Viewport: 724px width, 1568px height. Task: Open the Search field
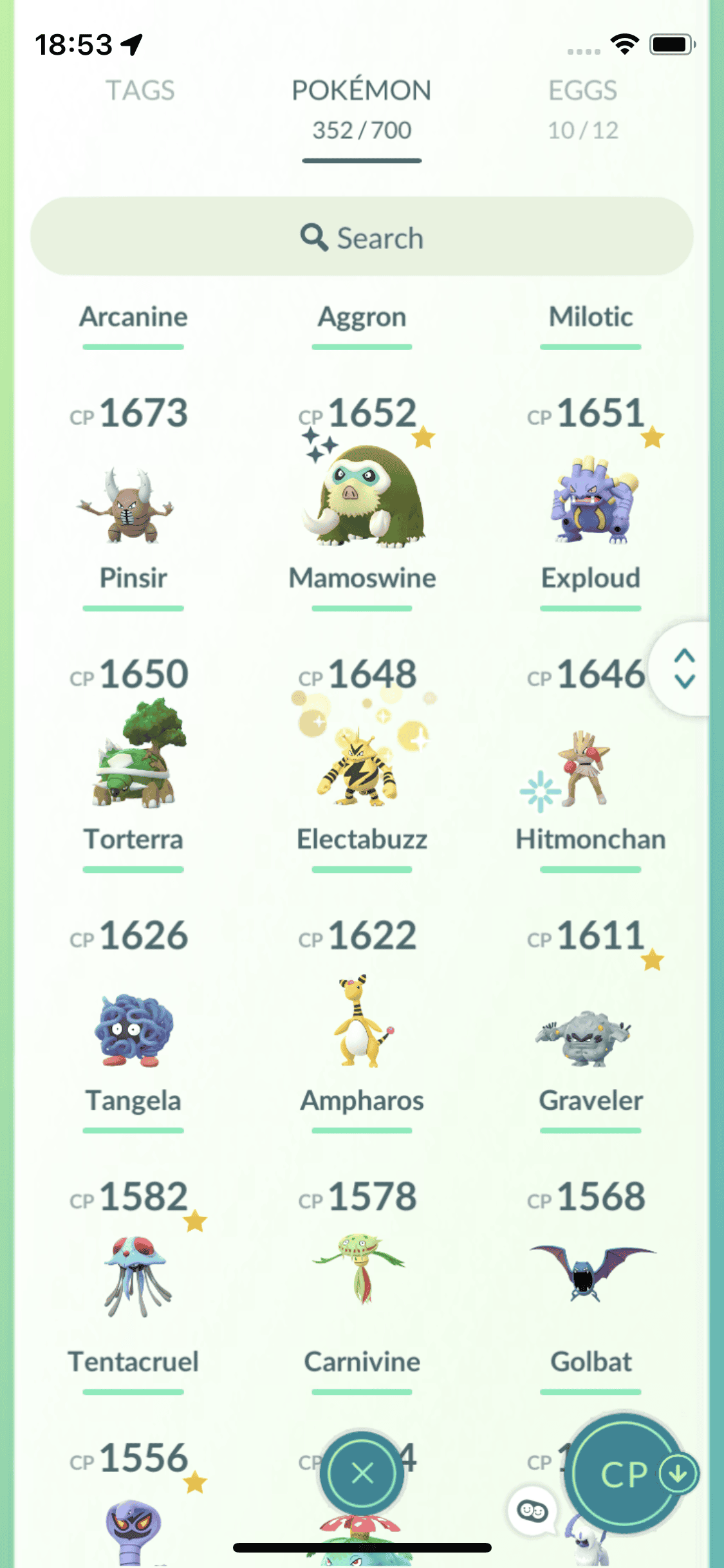(362, 238)
